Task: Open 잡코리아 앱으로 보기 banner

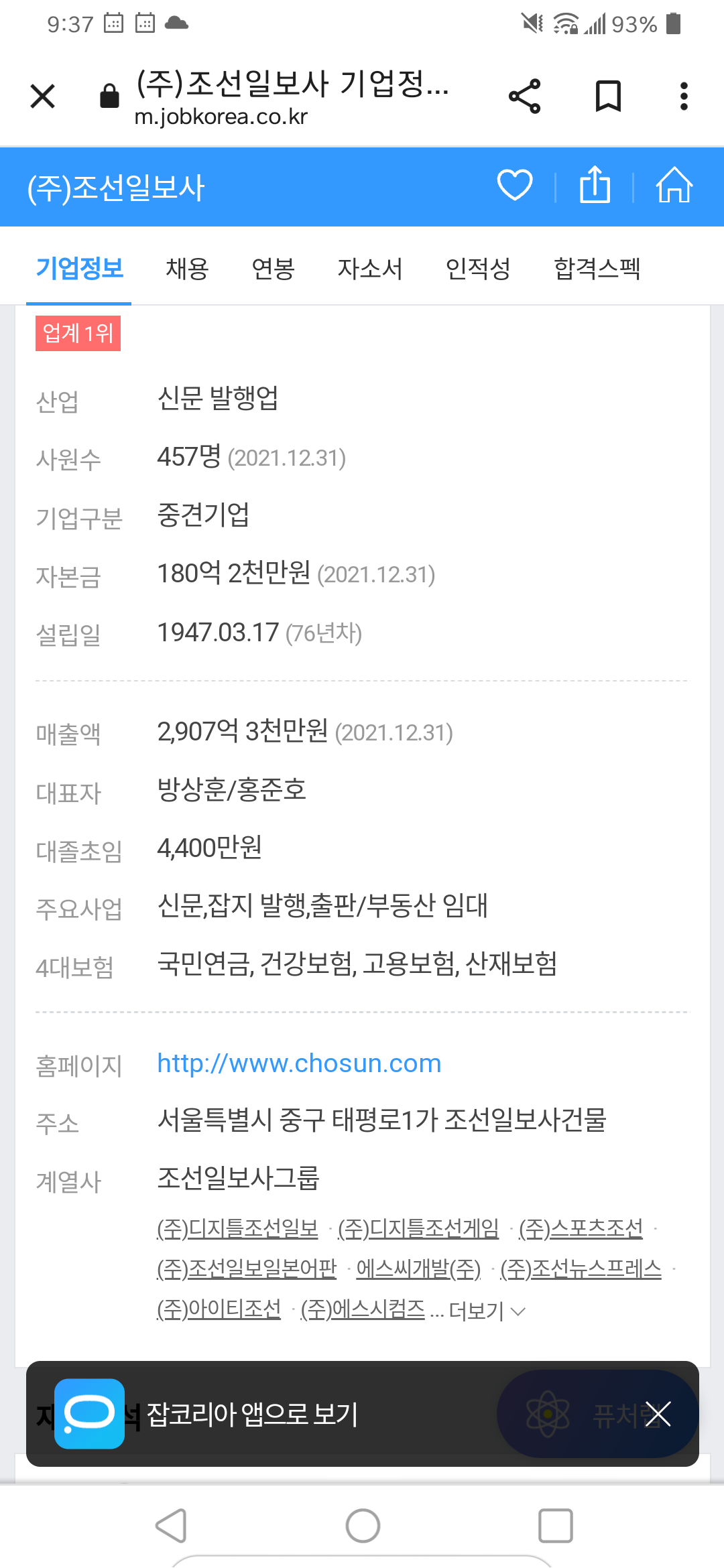Action: (252, 1414)
